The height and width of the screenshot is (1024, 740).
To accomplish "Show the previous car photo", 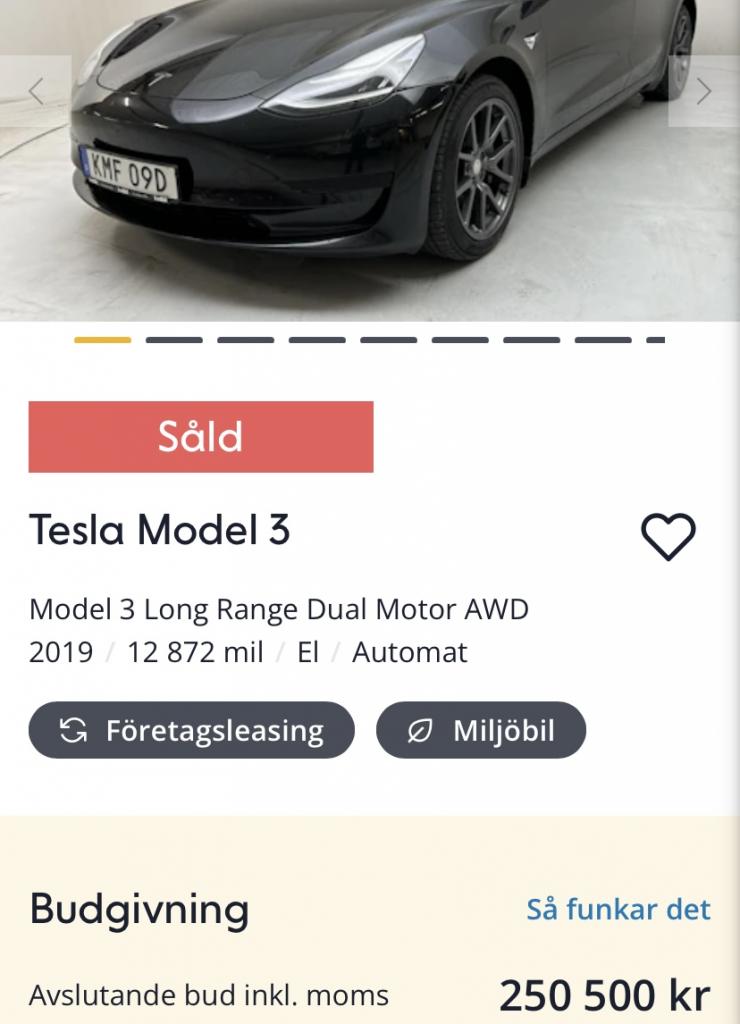I will (36, 91).
